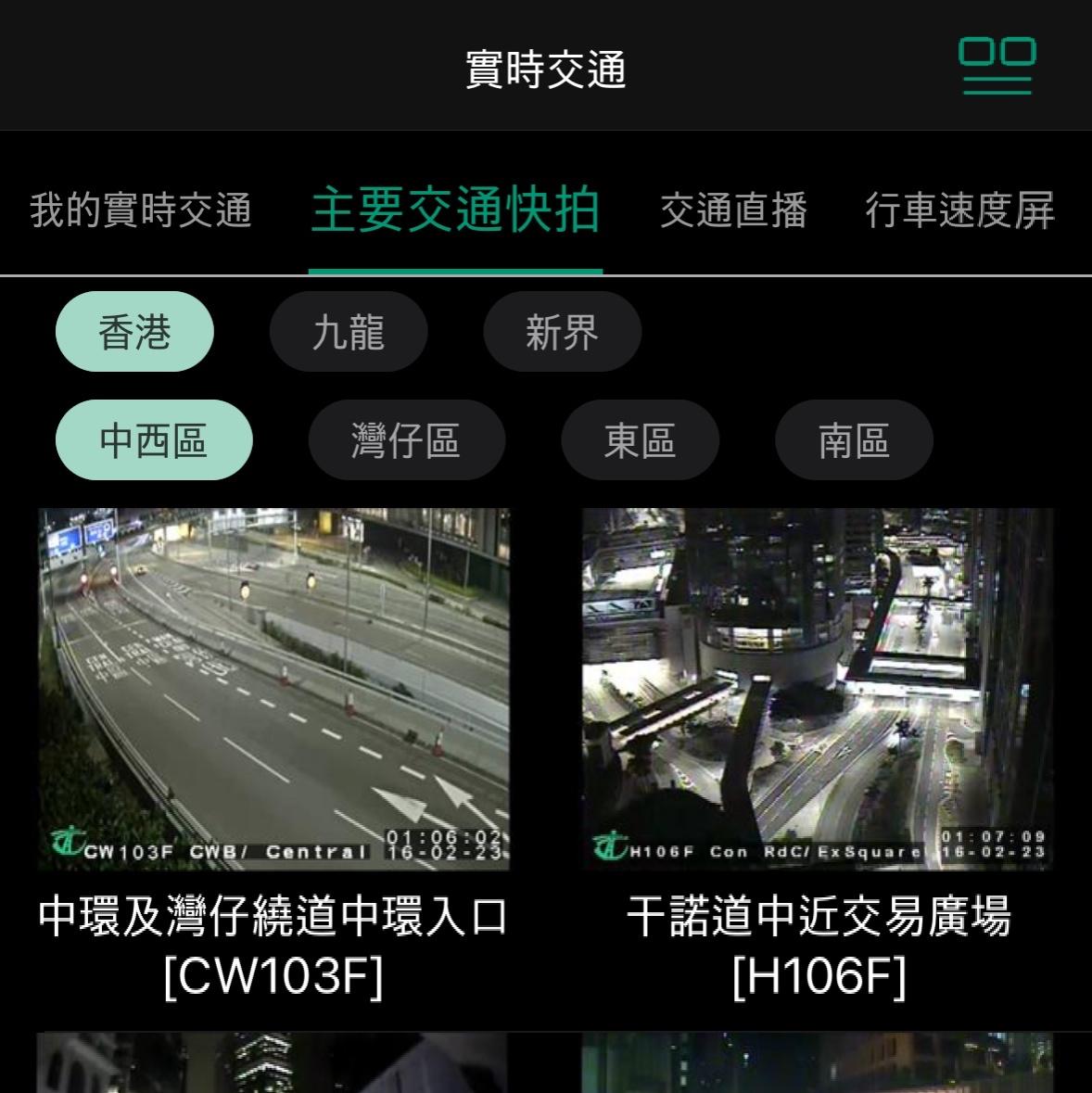Filter cameras by 灣仔區

(406, 440)
